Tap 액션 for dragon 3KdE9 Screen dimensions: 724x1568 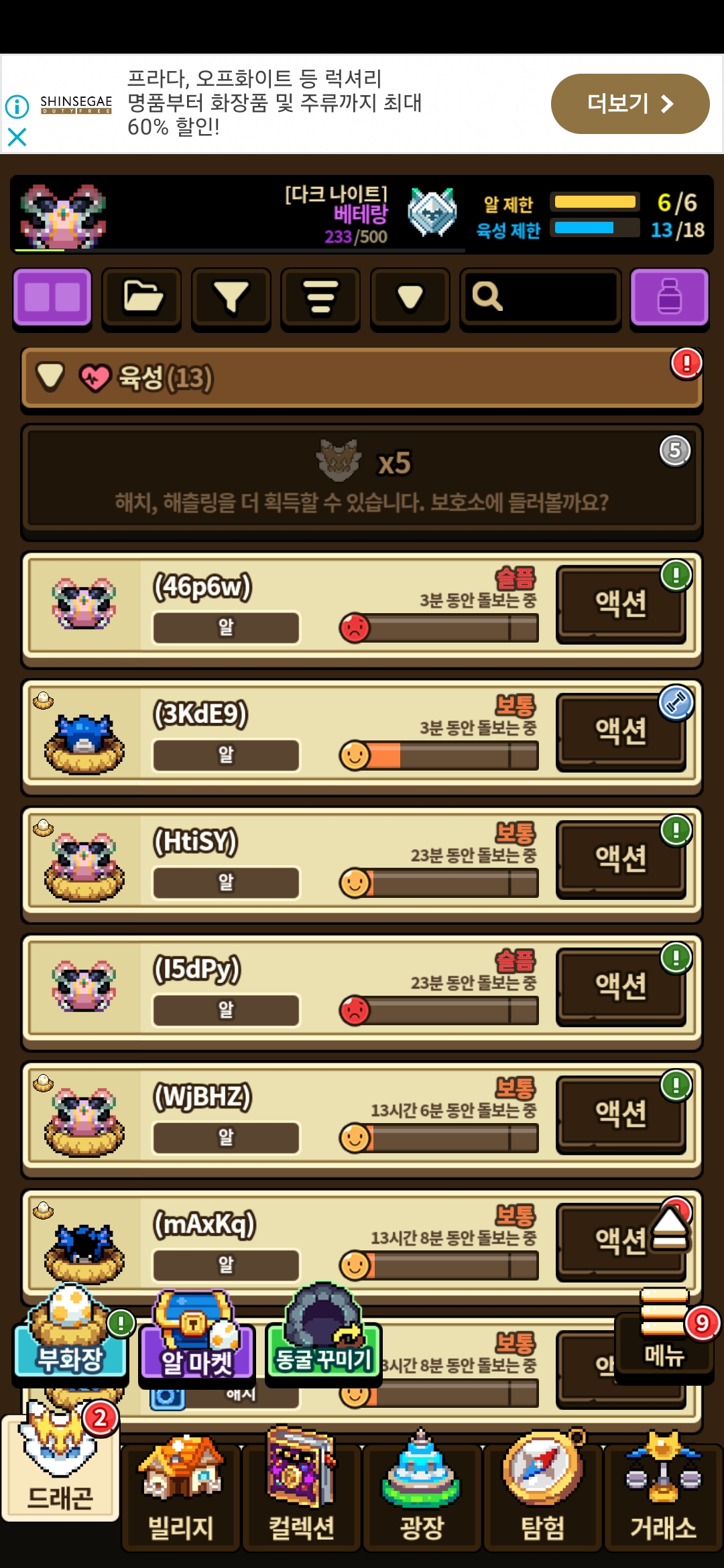(x=621, y=730)
